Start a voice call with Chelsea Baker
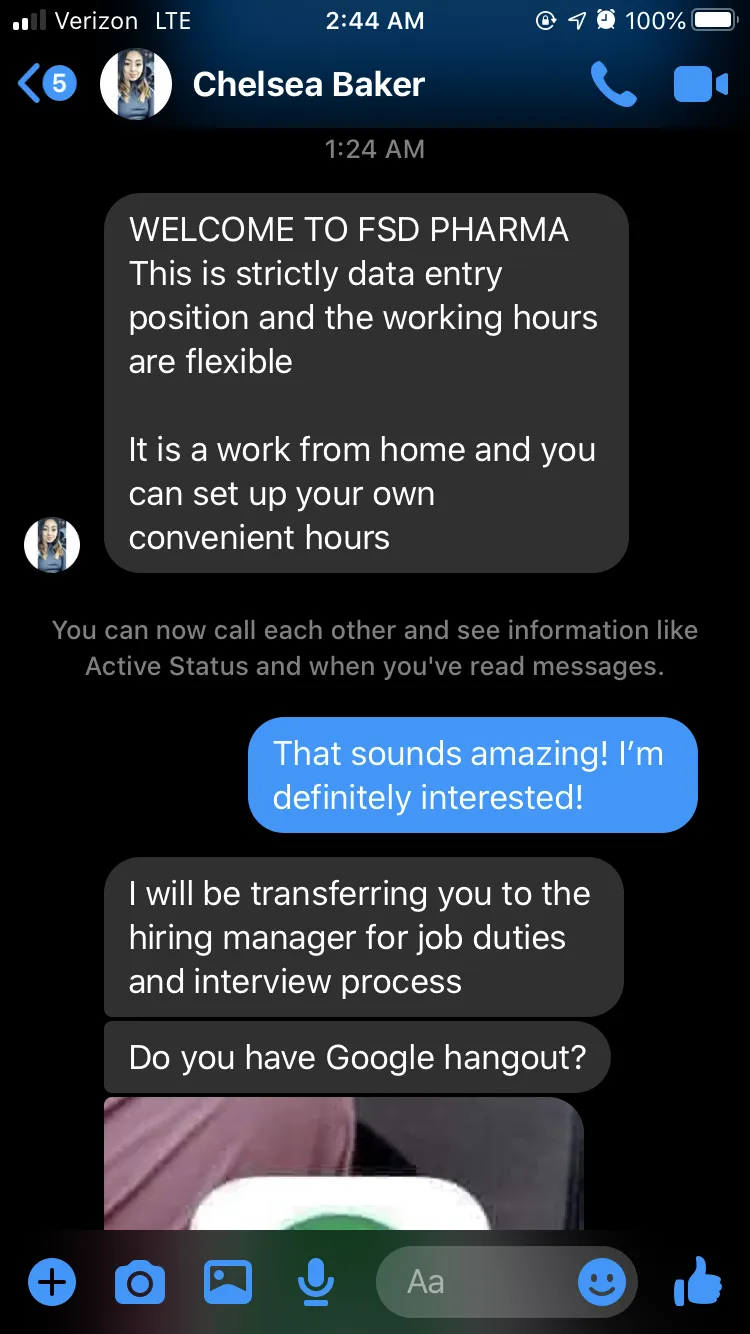 [613, 84]
